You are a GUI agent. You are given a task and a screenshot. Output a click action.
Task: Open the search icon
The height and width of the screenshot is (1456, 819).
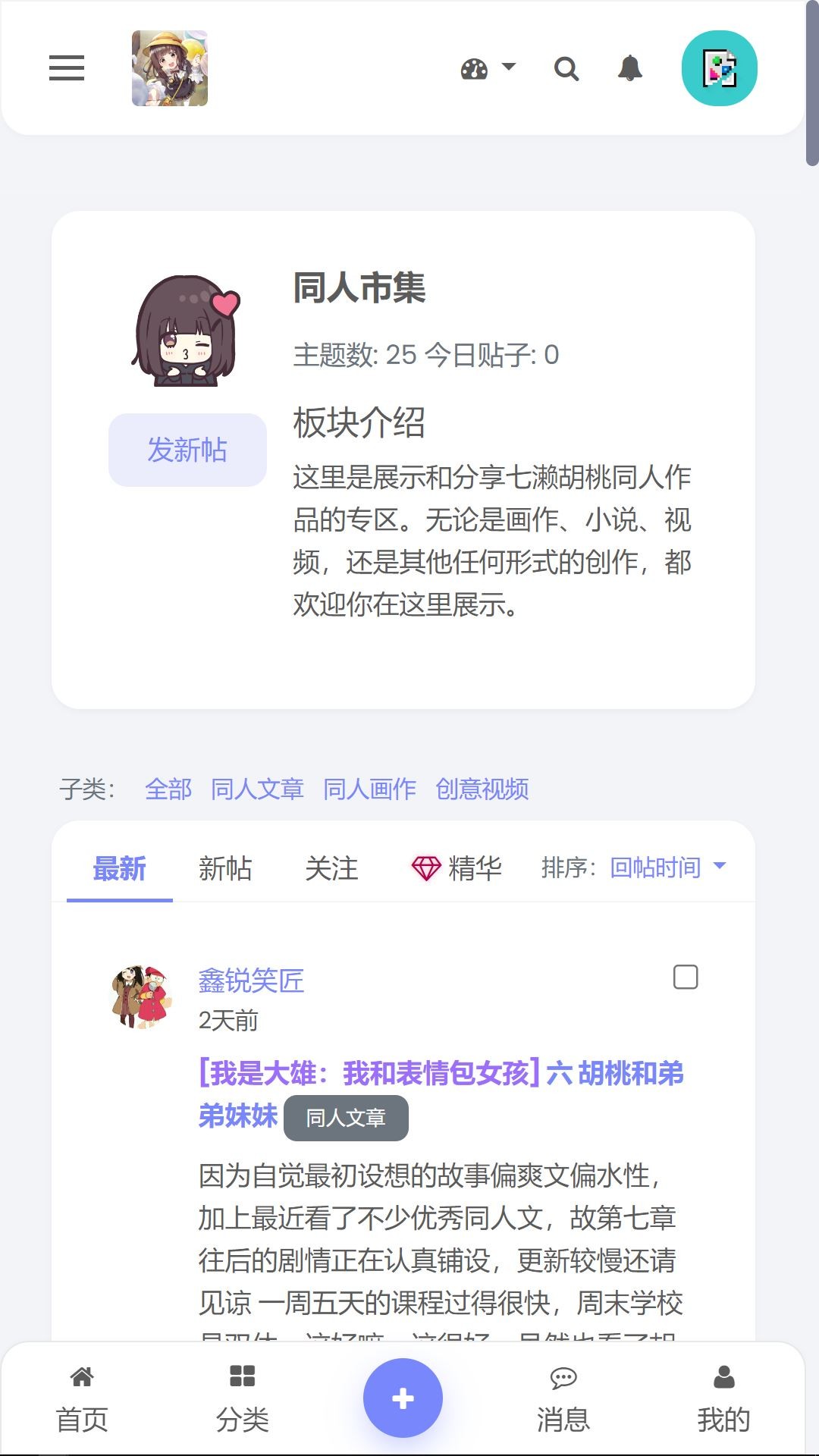pyautogui.click(x=566, y=69)
